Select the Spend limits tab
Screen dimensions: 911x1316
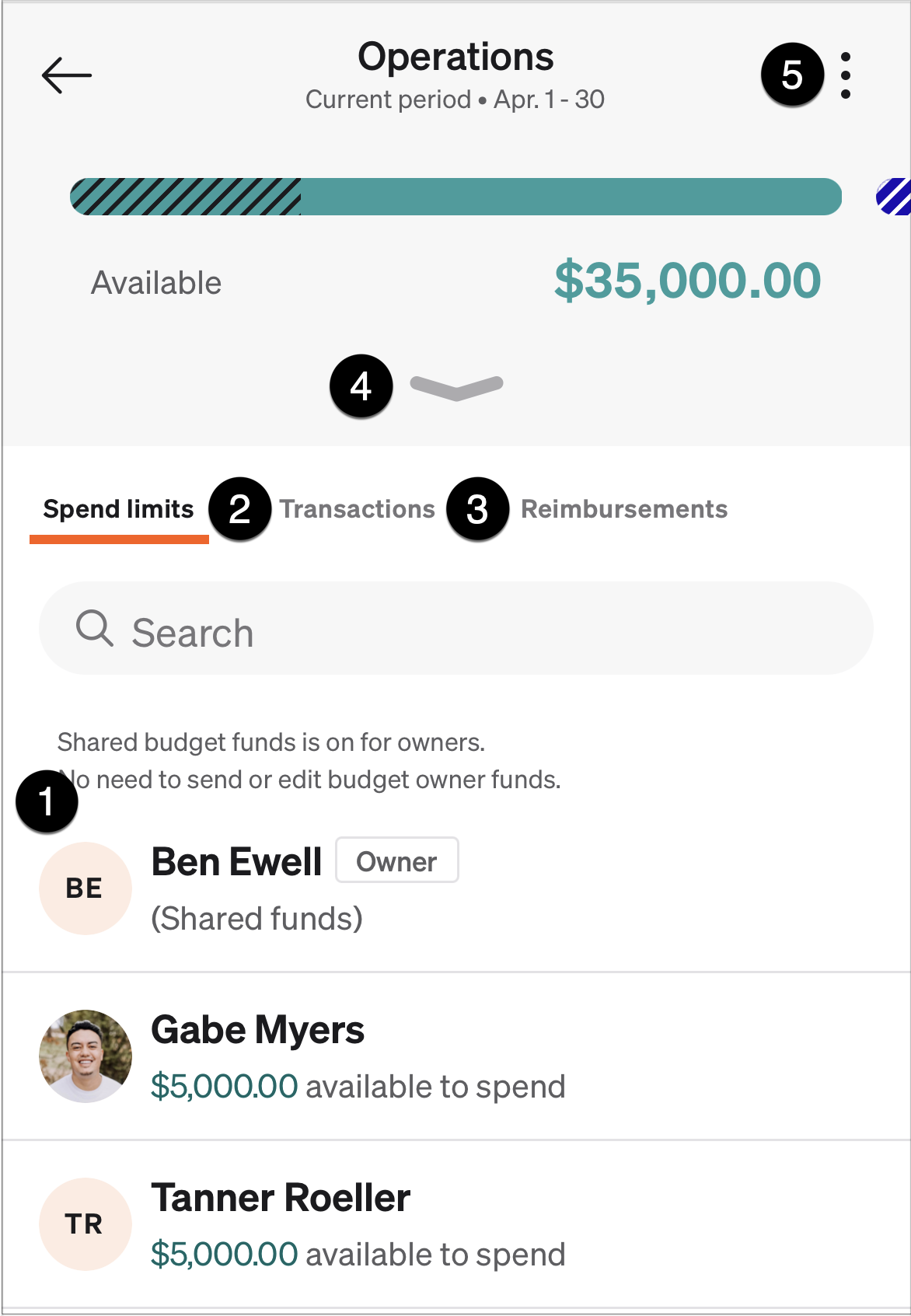tap(119, 509)
